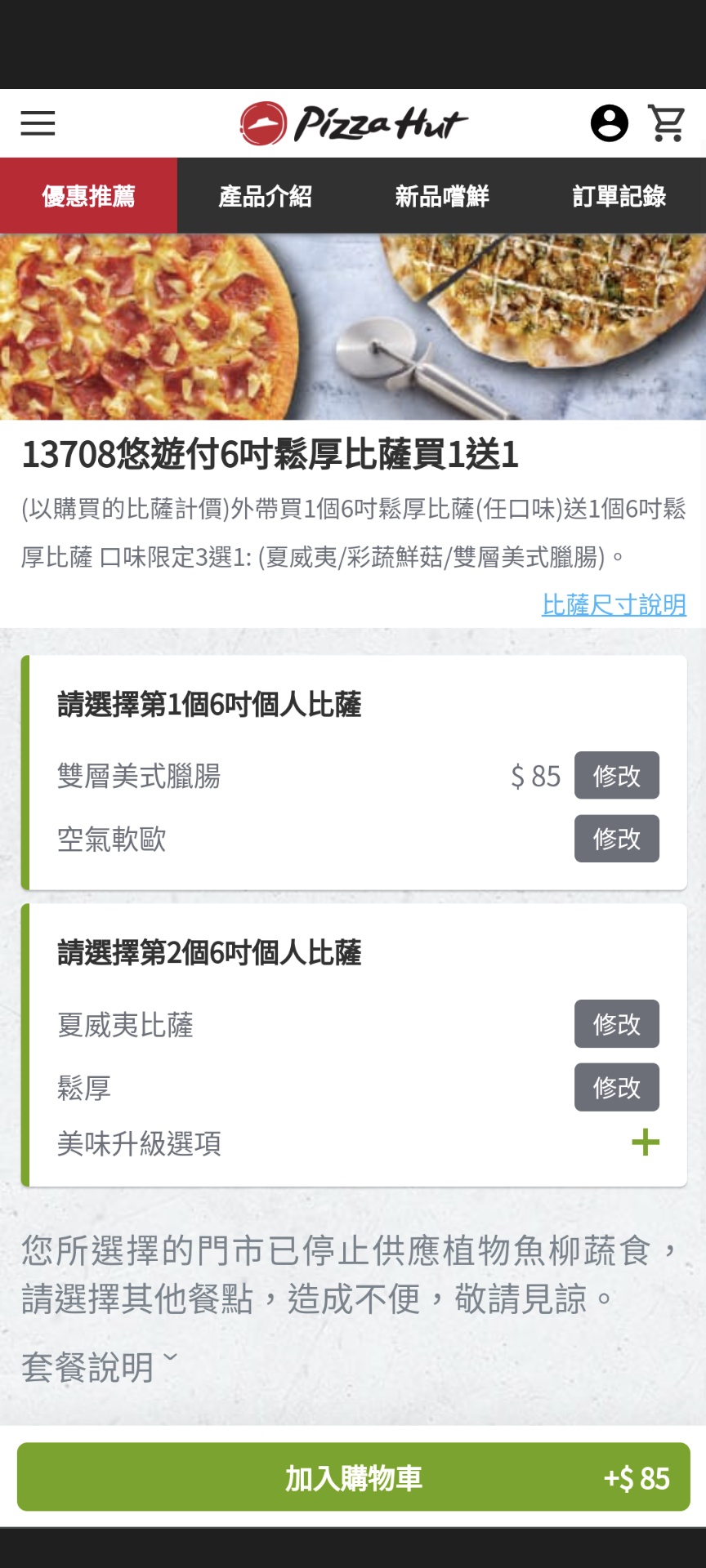Switch to the 訂單記錄 tab

point(619,196)
